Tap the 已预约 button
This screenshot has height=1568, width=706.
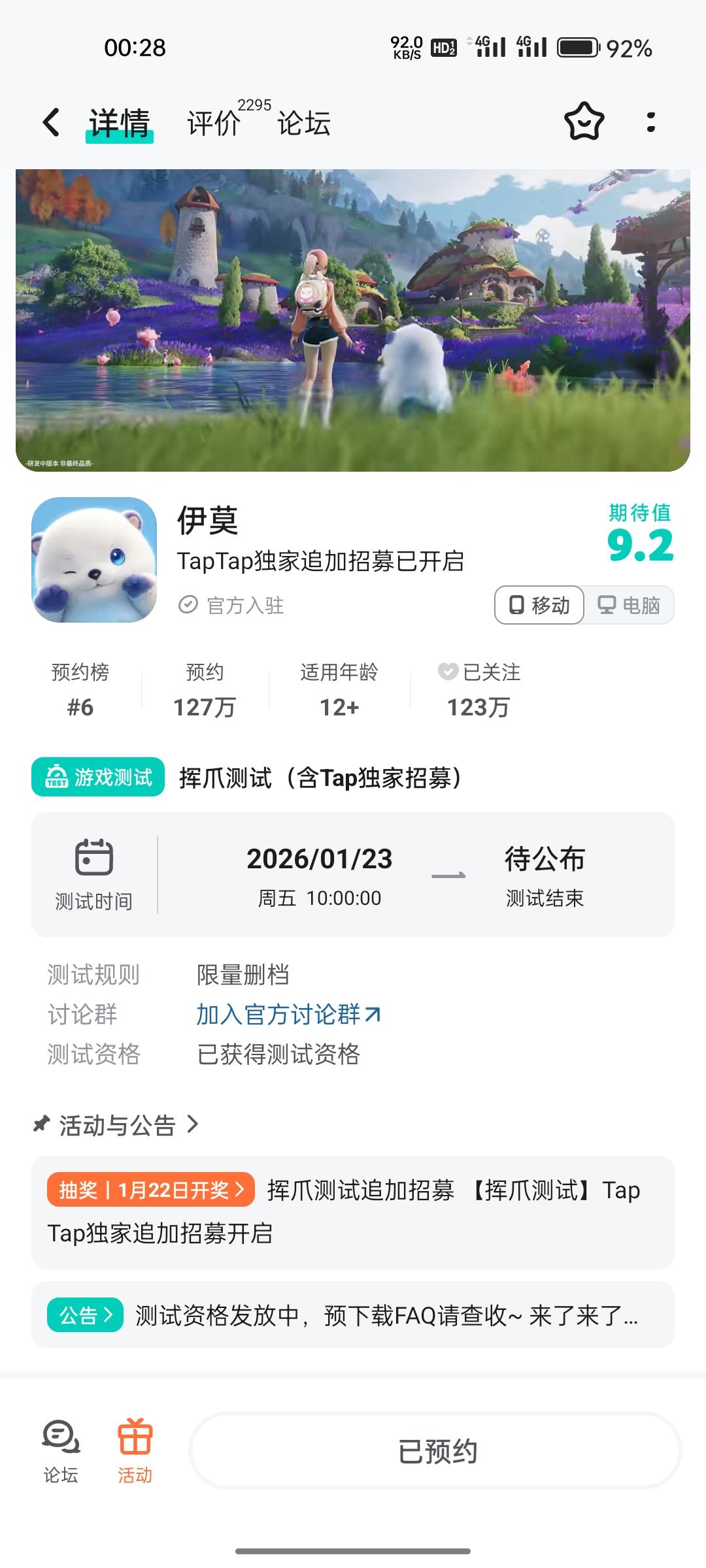[436, 1451]
